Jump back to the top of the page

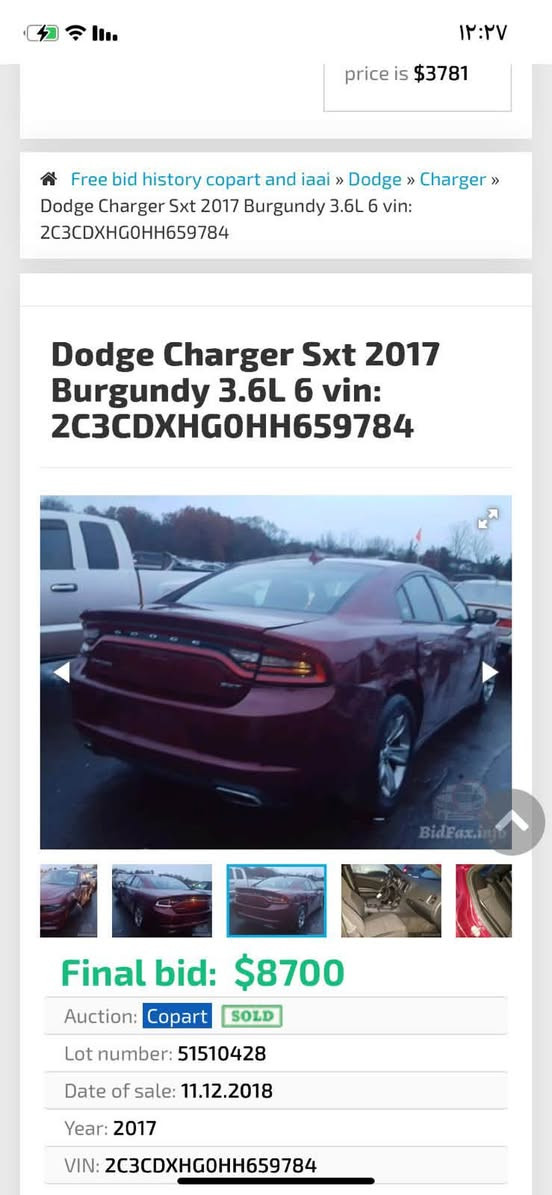[x=516, y=822]
